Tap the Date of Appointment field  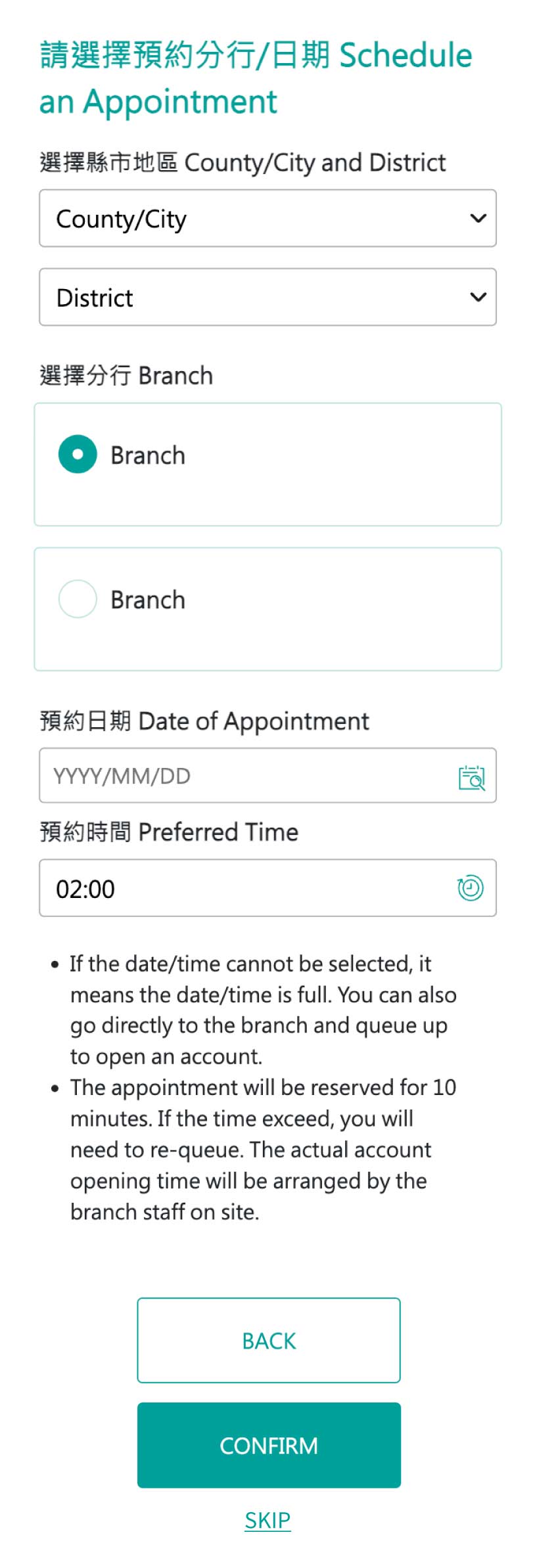click(243, 776)
